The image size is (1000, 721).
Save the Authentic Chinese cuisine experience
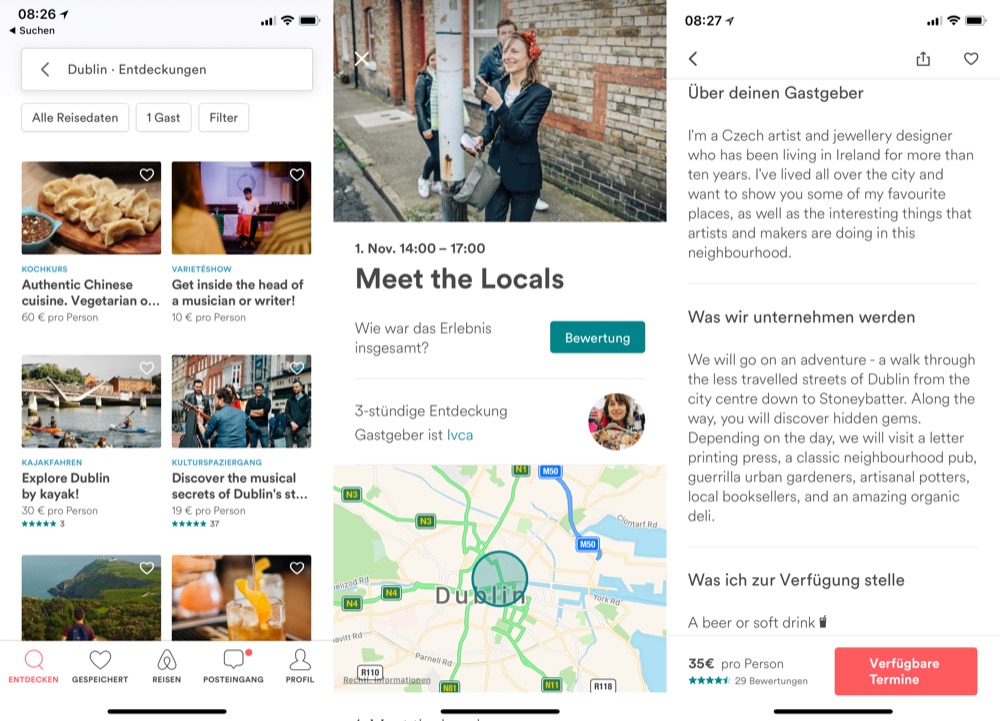[147, 175]
